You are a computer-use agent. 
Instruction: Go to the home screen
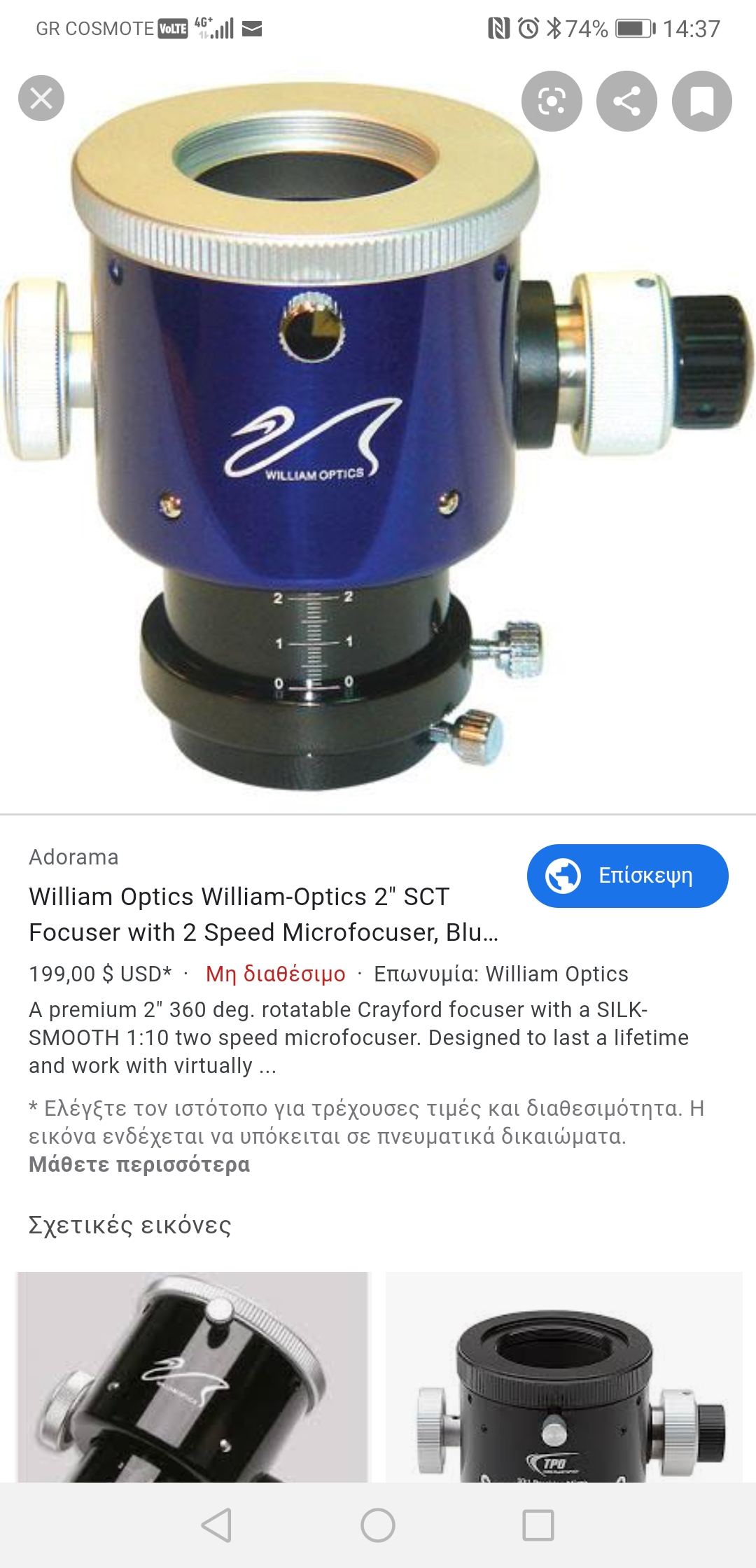tap(378, 1525)
